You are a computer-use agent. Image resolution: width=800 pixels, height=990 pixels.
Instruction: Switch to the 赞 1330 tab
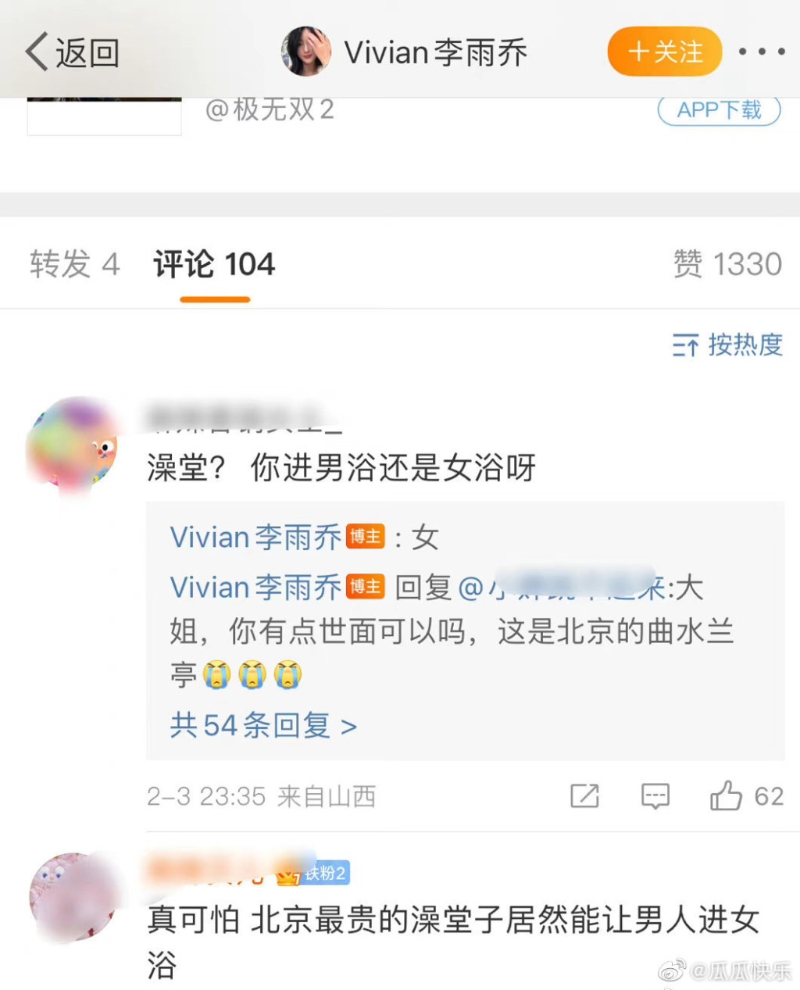point(727,264)
